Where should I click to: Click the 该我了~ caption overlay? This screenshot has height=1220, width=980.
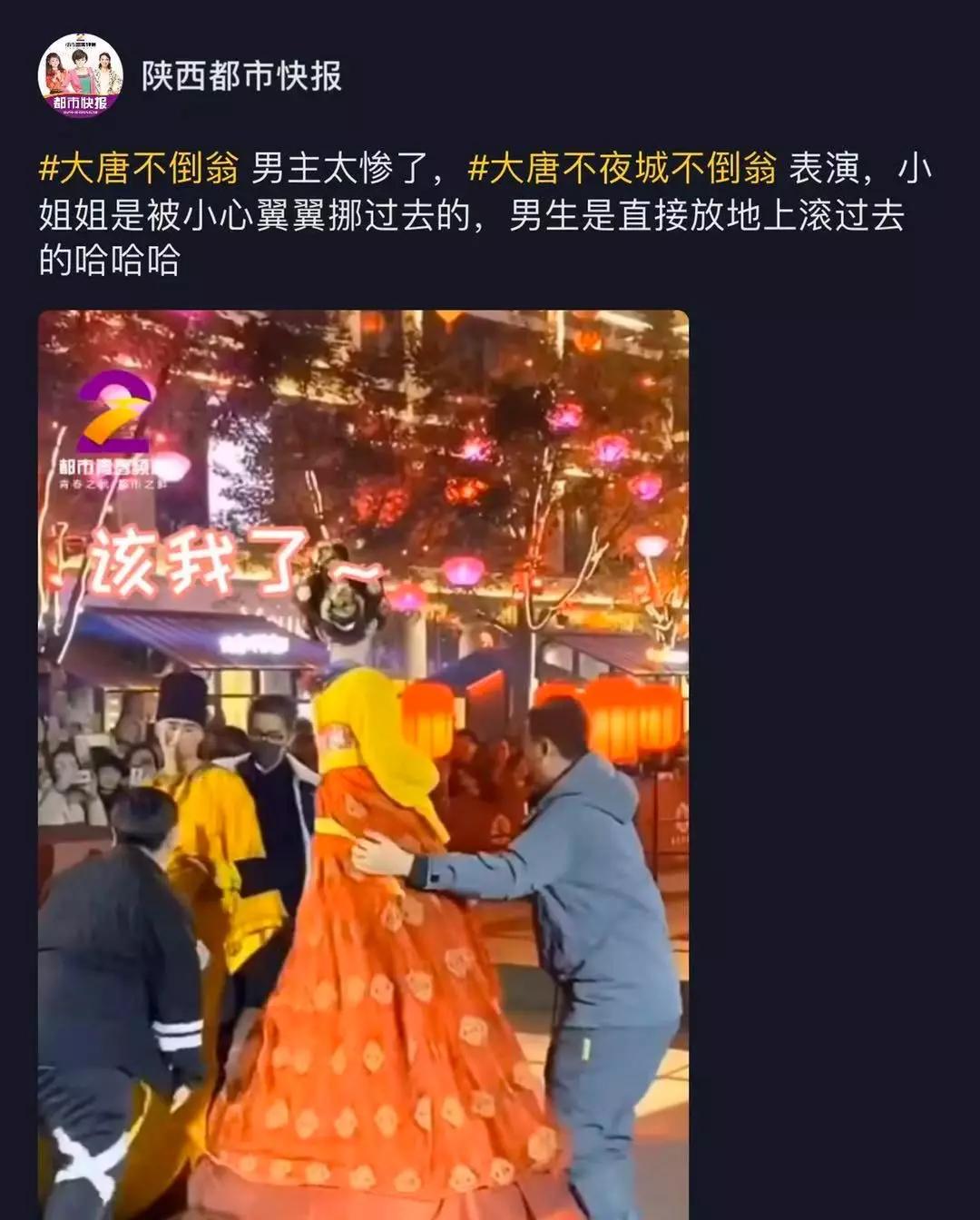[222, 565]
